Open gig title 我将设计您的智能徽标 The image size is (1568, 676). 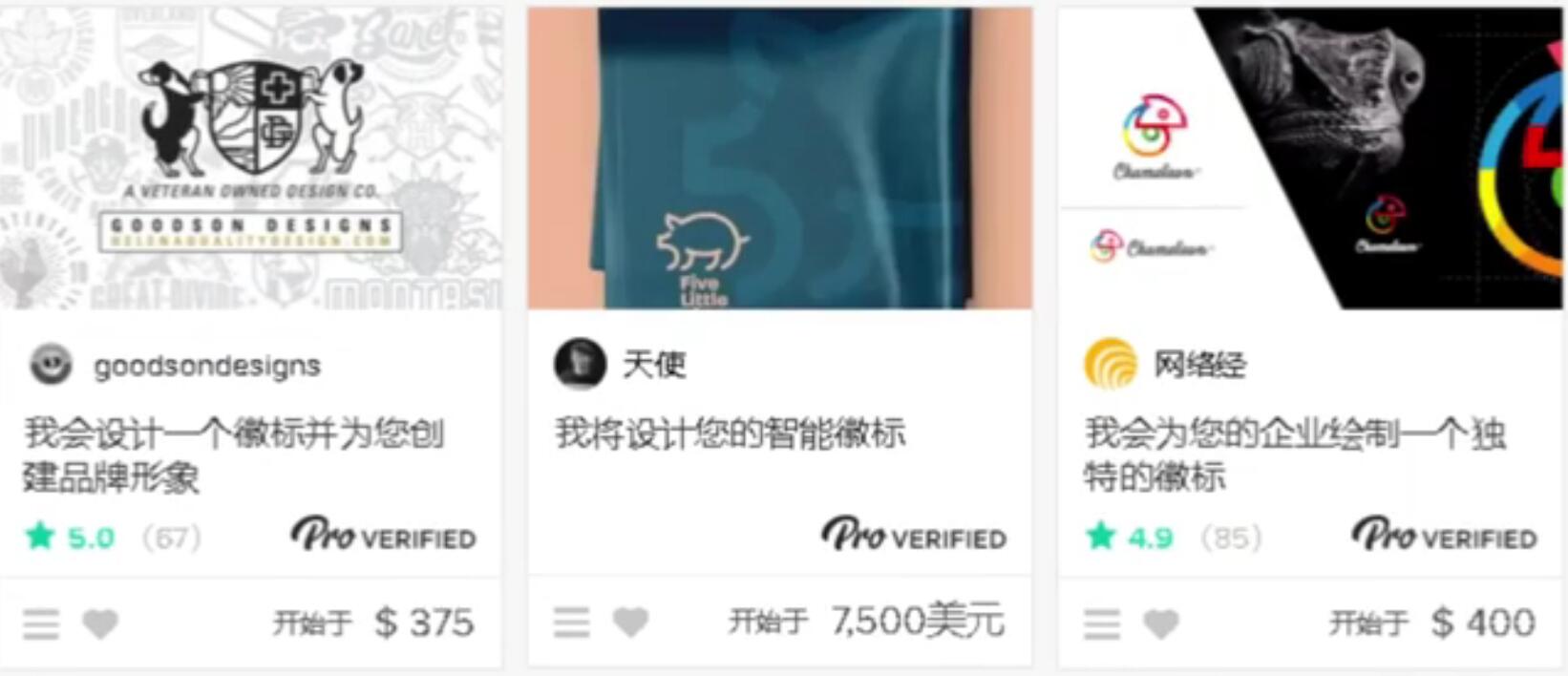(731, 433)
